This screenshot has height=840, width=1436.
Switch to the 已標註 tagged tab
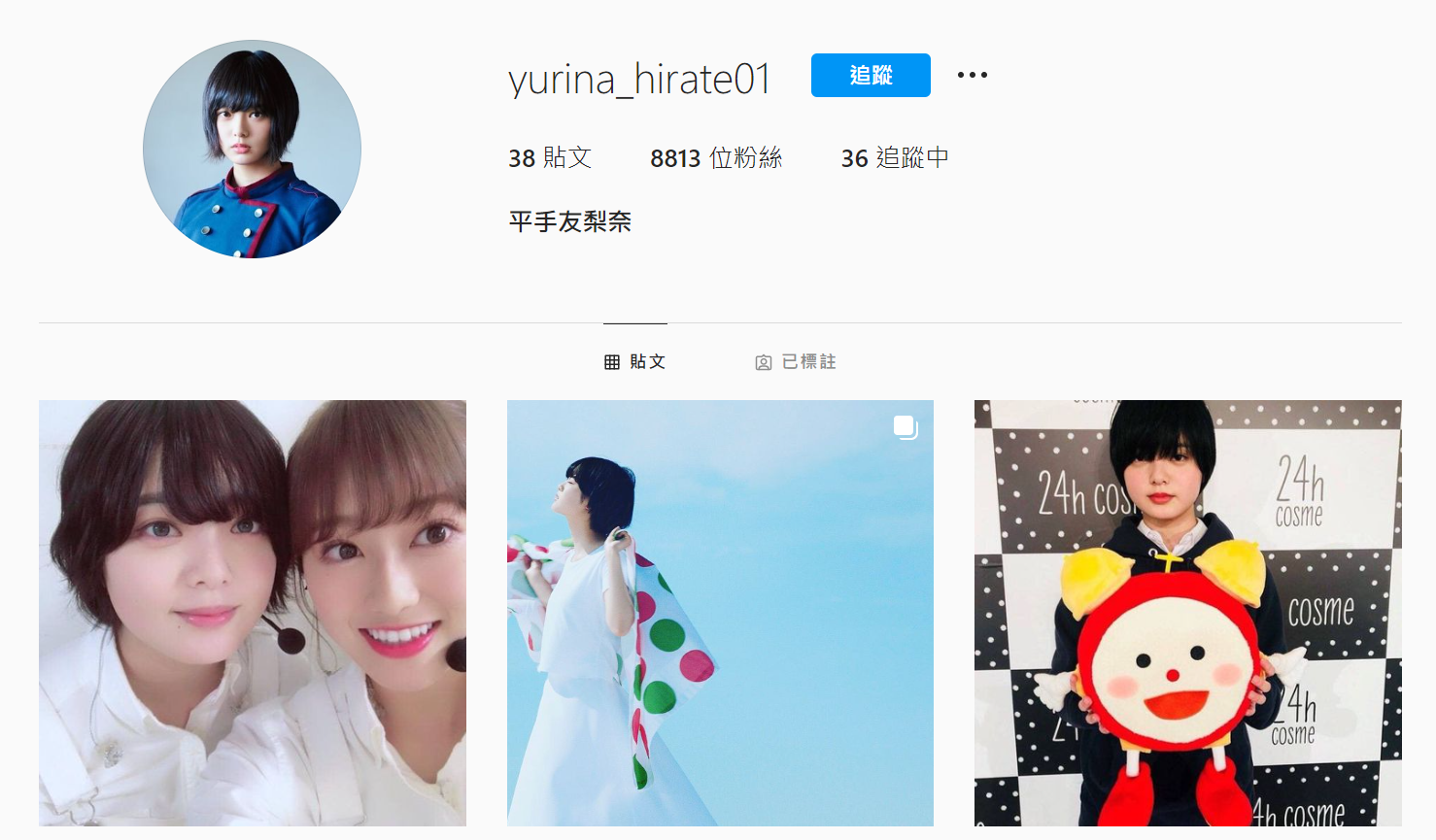795,361
